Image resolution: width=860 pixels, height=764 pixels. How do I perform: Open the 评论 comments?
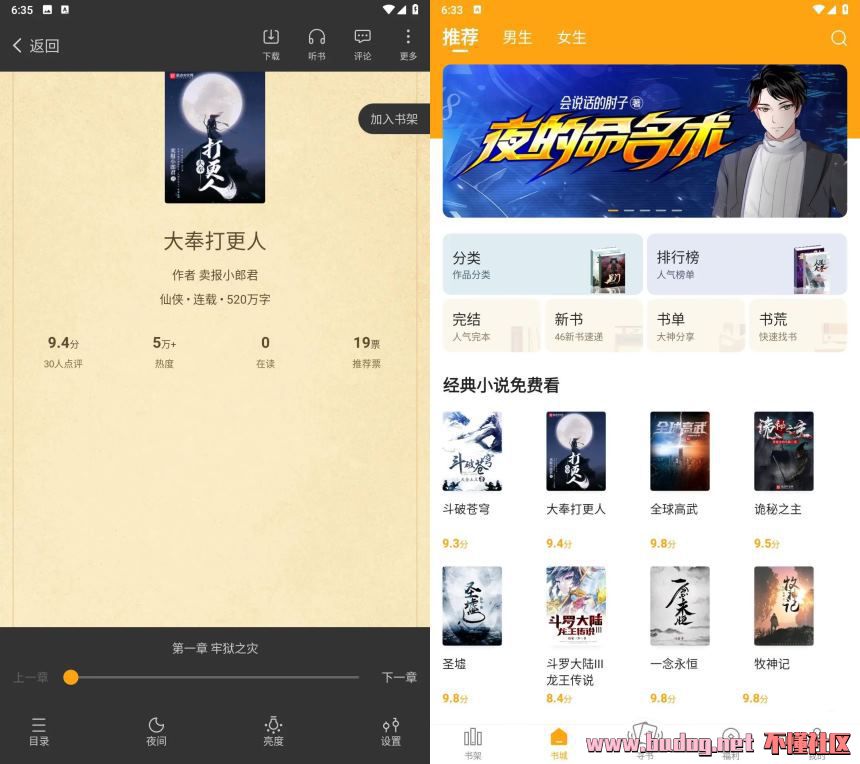point(362,44)
